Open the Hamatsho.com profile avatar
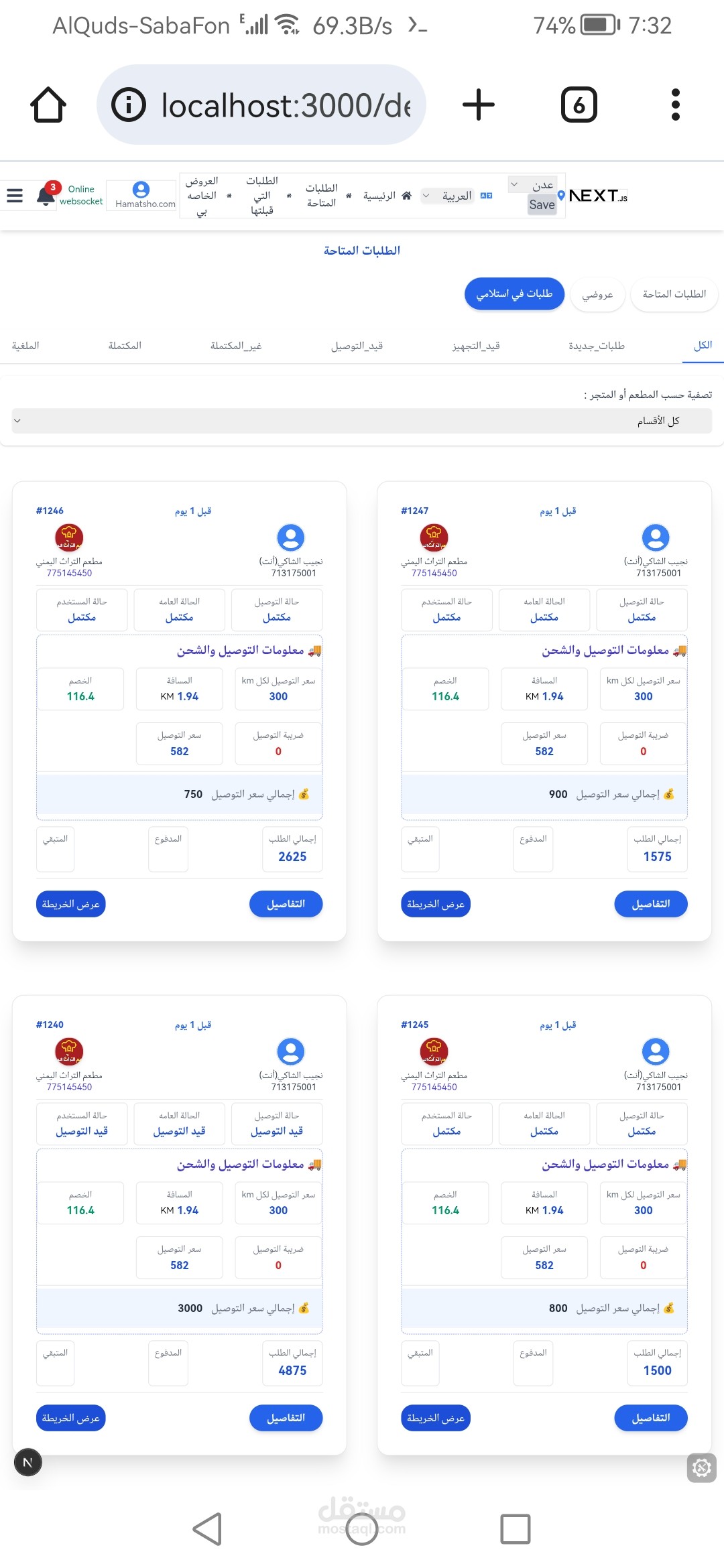This screenshot has height=1568, width=724. click(x=141, y=190)
